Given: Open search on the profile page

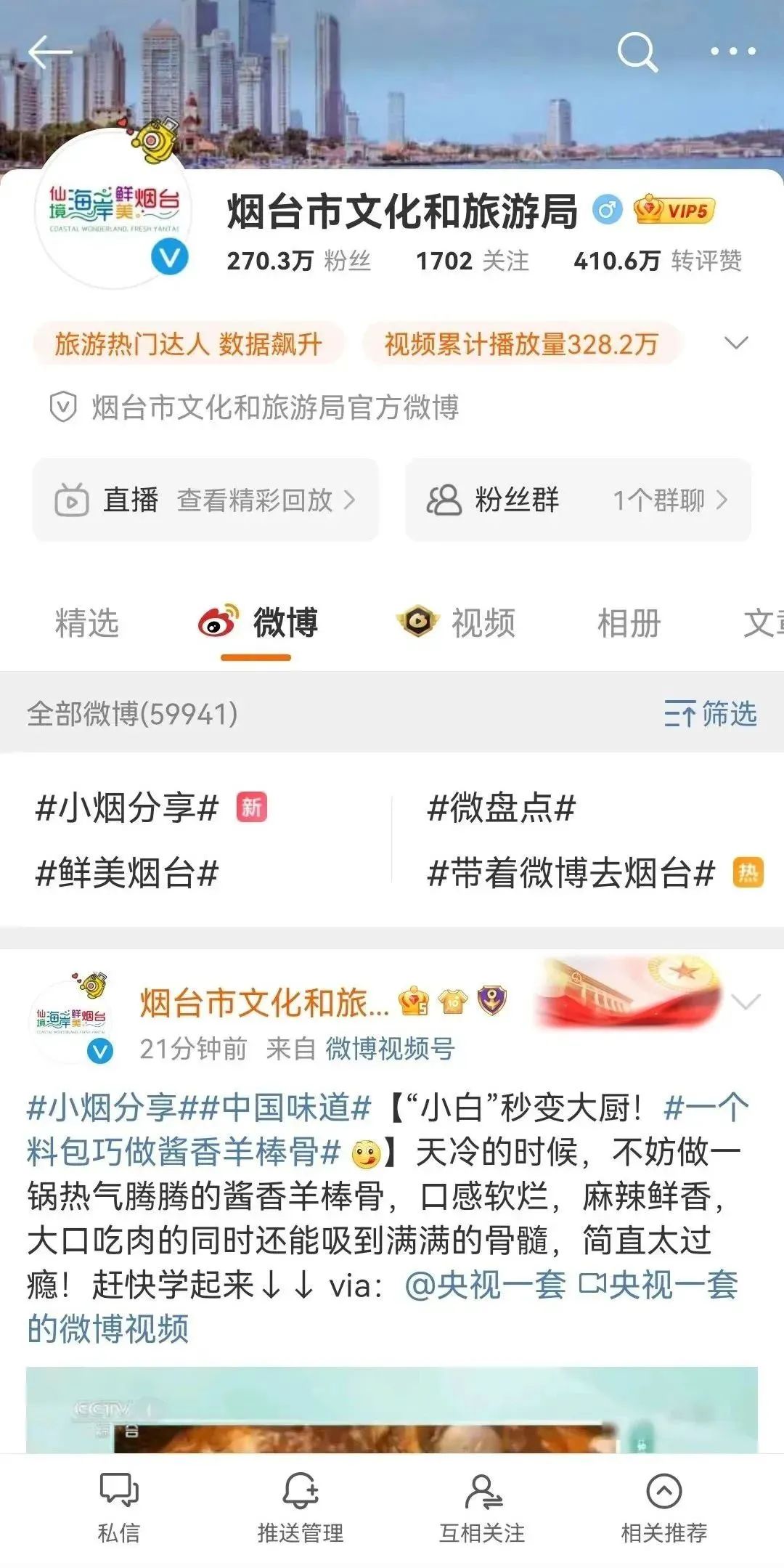Looking at the screenshot, I should (x=637, y=52).
